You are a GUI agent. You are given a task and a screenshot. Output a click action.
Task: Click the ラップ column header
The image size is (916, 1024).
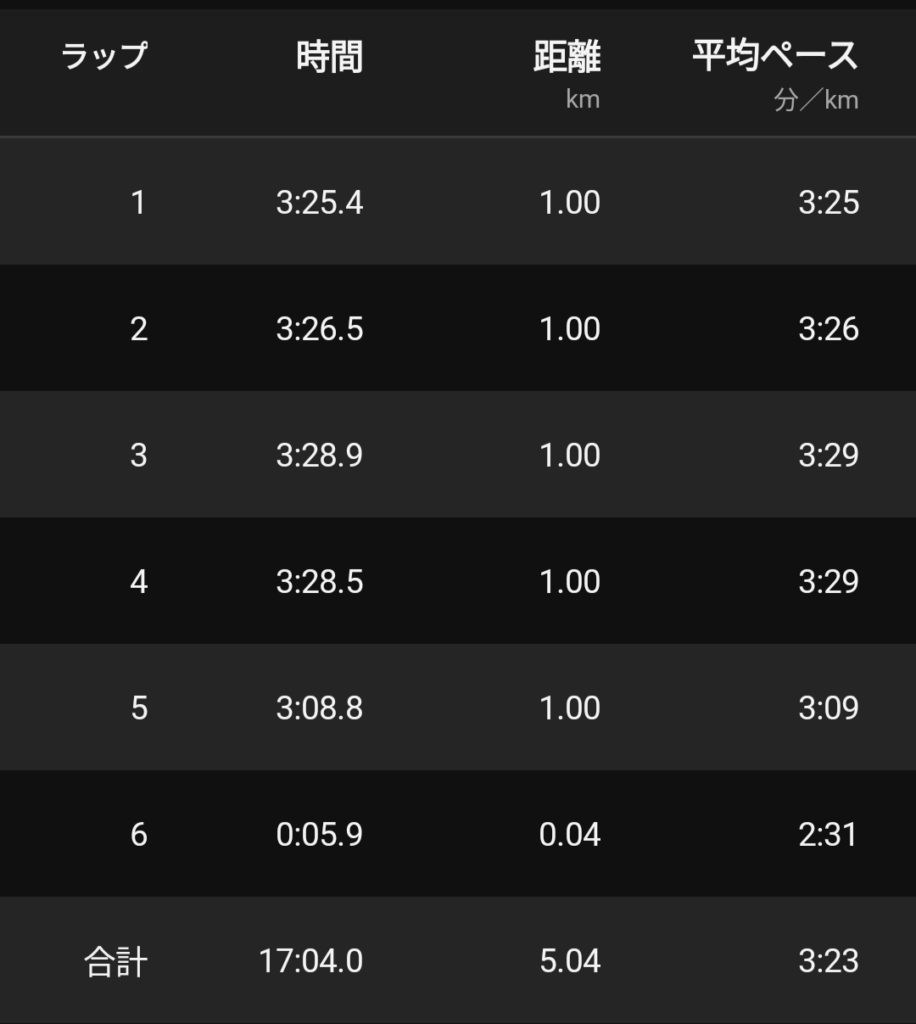(103, 57)
